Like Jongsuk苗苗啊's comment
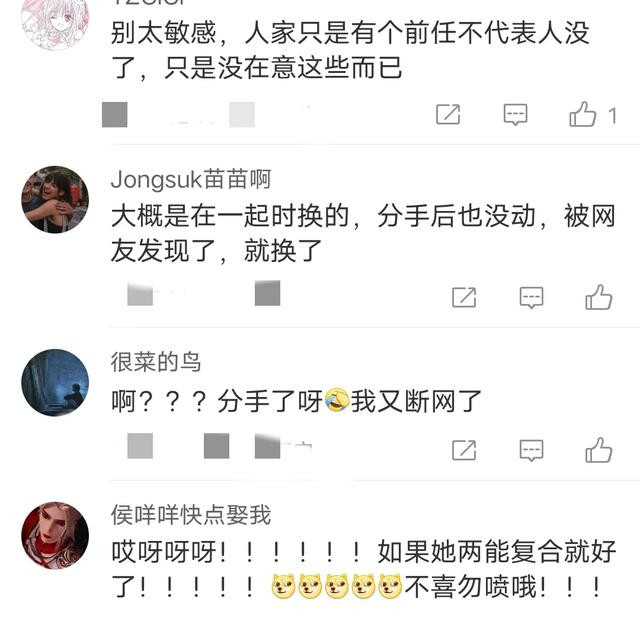Image resolution: width=640 pixels, height=618 pixels. (599, 297)
